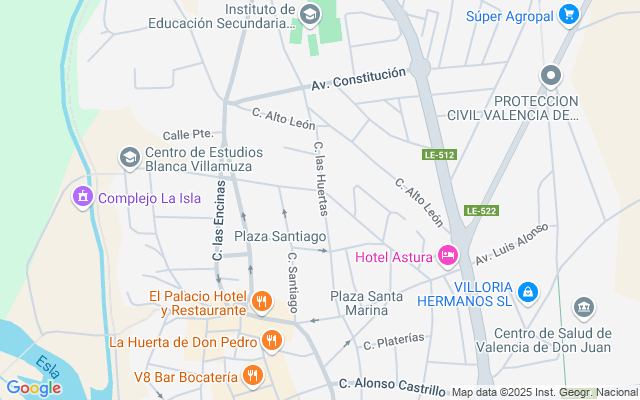
Task: Tap Centro de Estudios Blanca Villamuza marker
Action: (129, 158)
